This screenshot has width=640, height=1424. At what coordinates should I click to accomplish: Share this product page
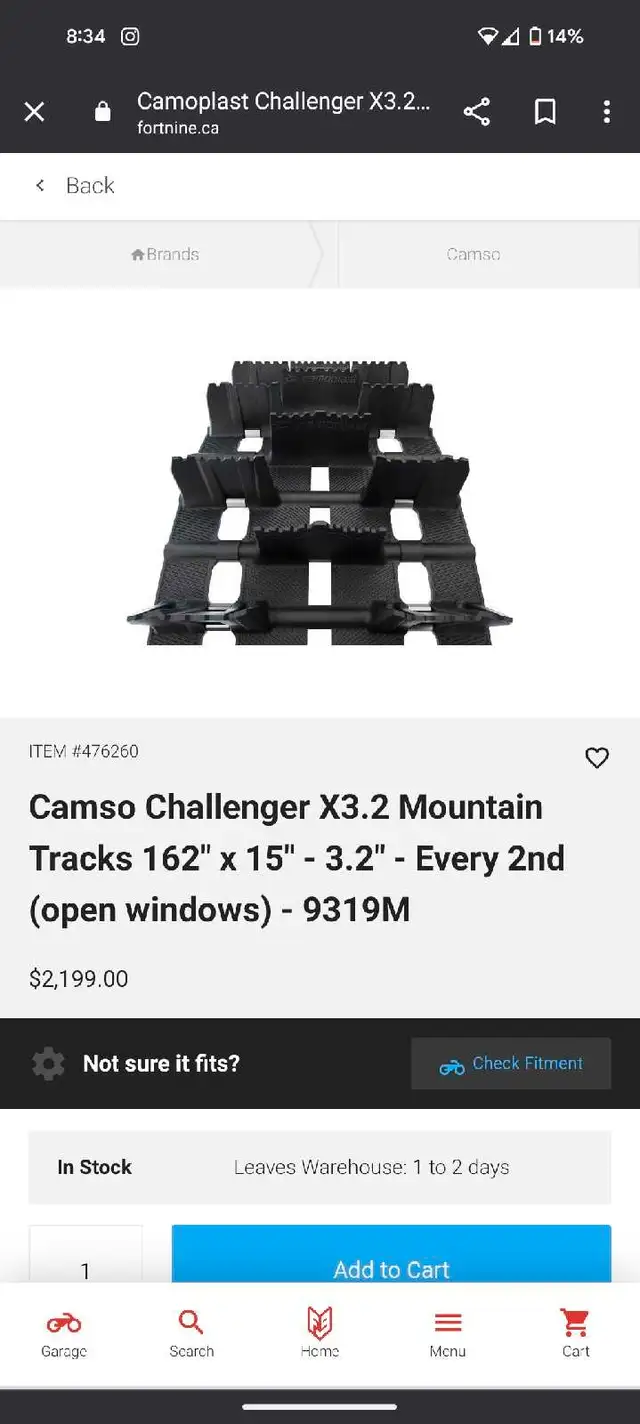pos(477,112)
